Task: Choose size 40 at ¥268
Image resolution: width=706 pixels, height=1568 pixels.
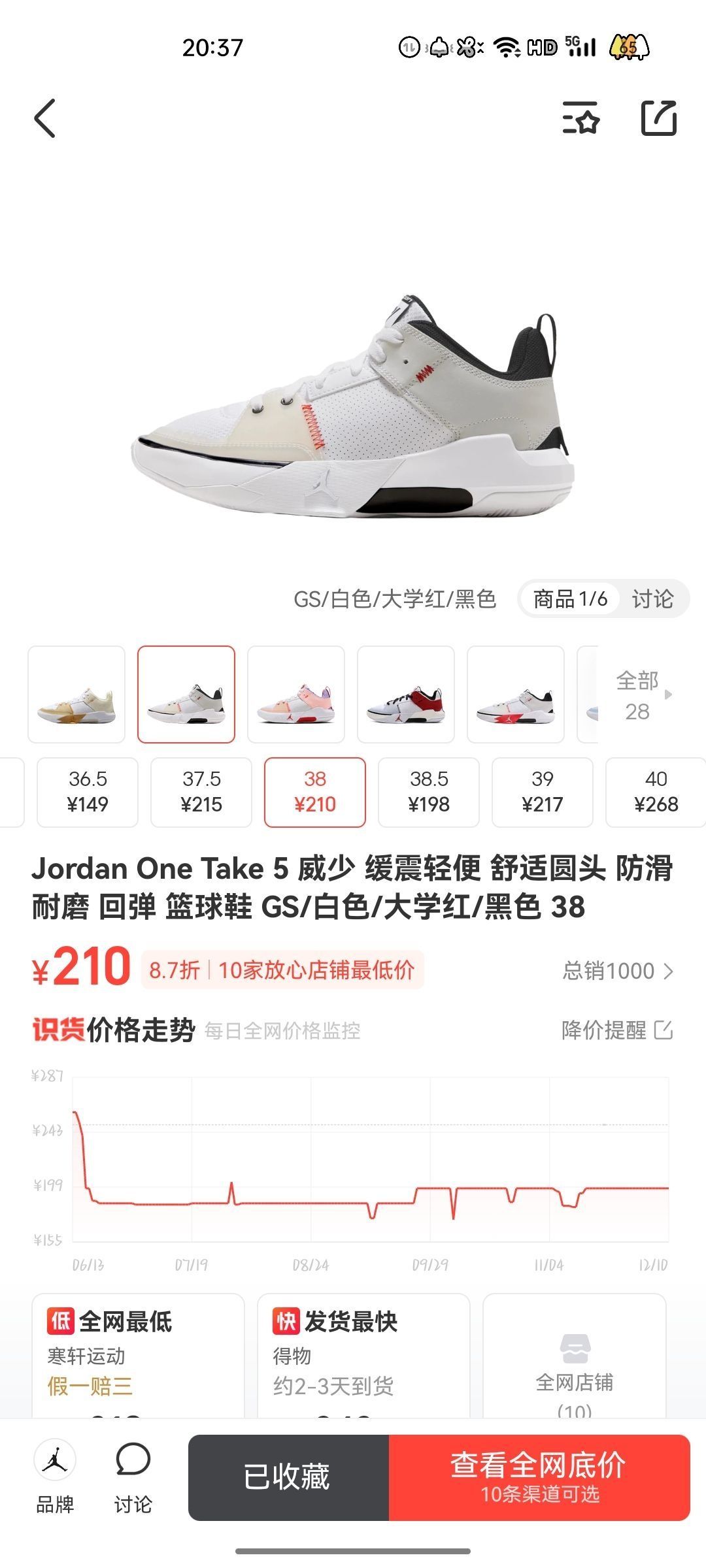Action: pyautogui.click(x=655, y=792)
